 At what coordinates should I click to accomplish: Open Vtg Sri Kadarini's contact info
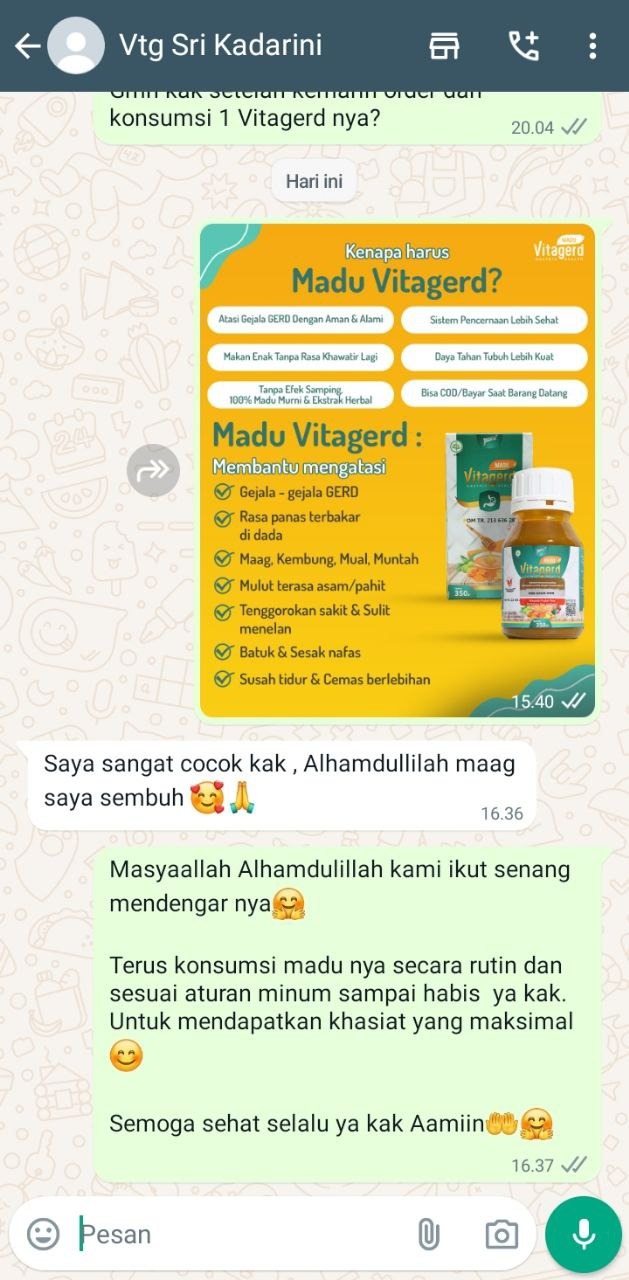(220, 46)
